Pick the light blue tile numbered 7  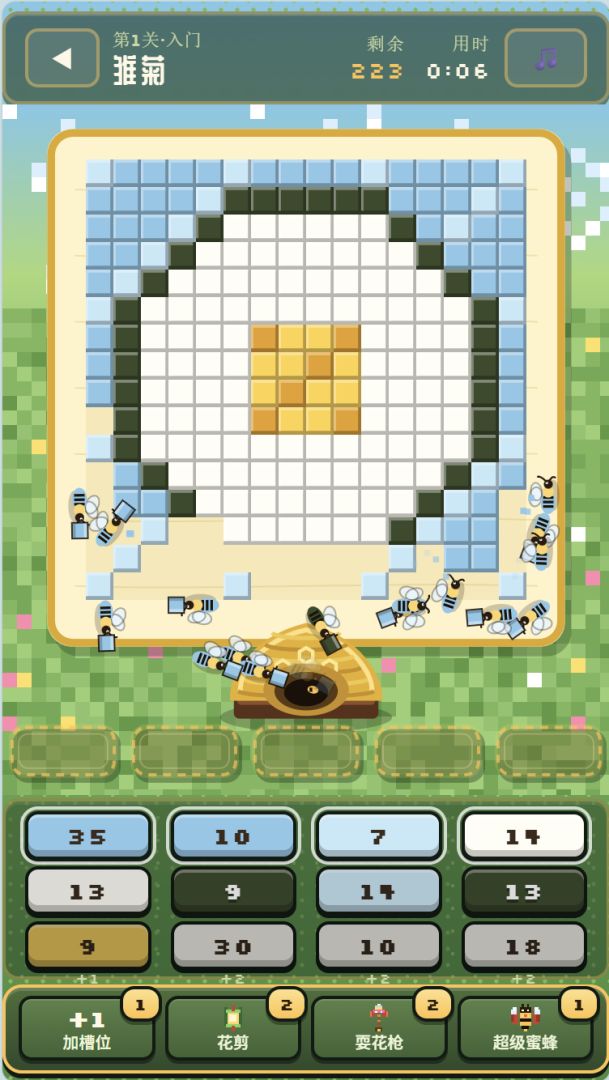[x=378, y=836]
